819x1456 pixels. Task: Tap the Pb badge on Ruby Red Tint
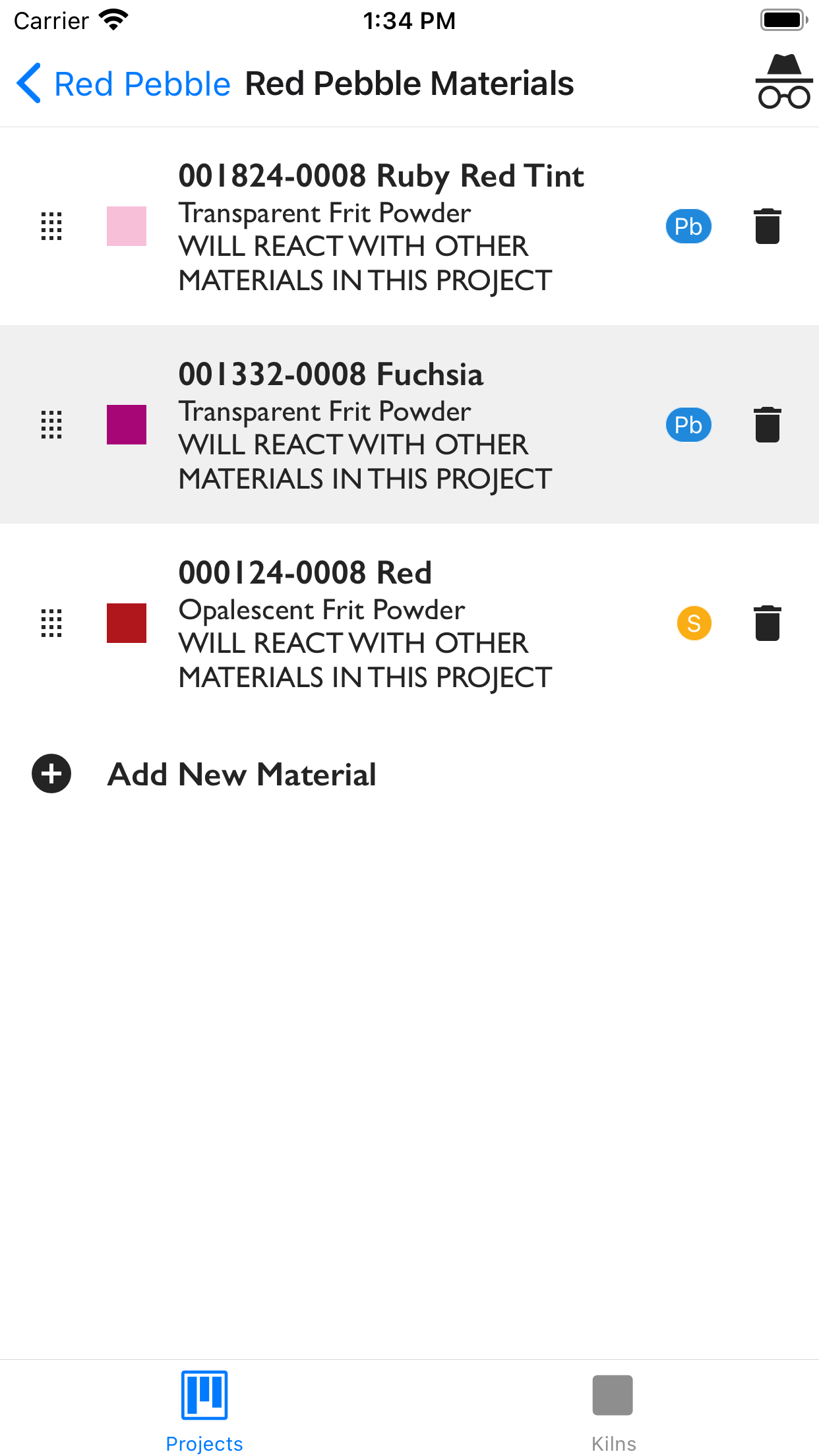point(688,226)
